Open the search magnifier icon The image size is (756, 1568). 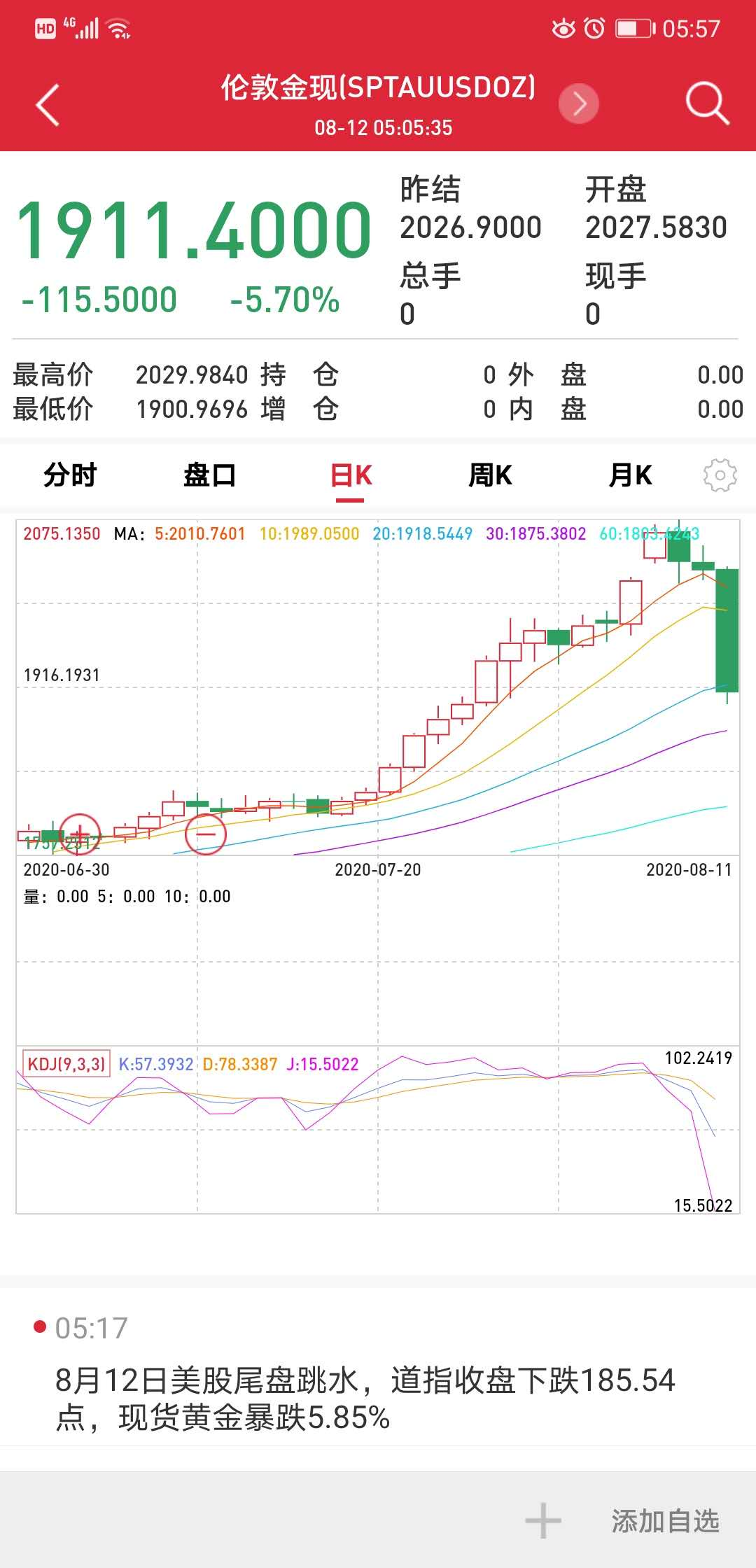pos(707,104)
